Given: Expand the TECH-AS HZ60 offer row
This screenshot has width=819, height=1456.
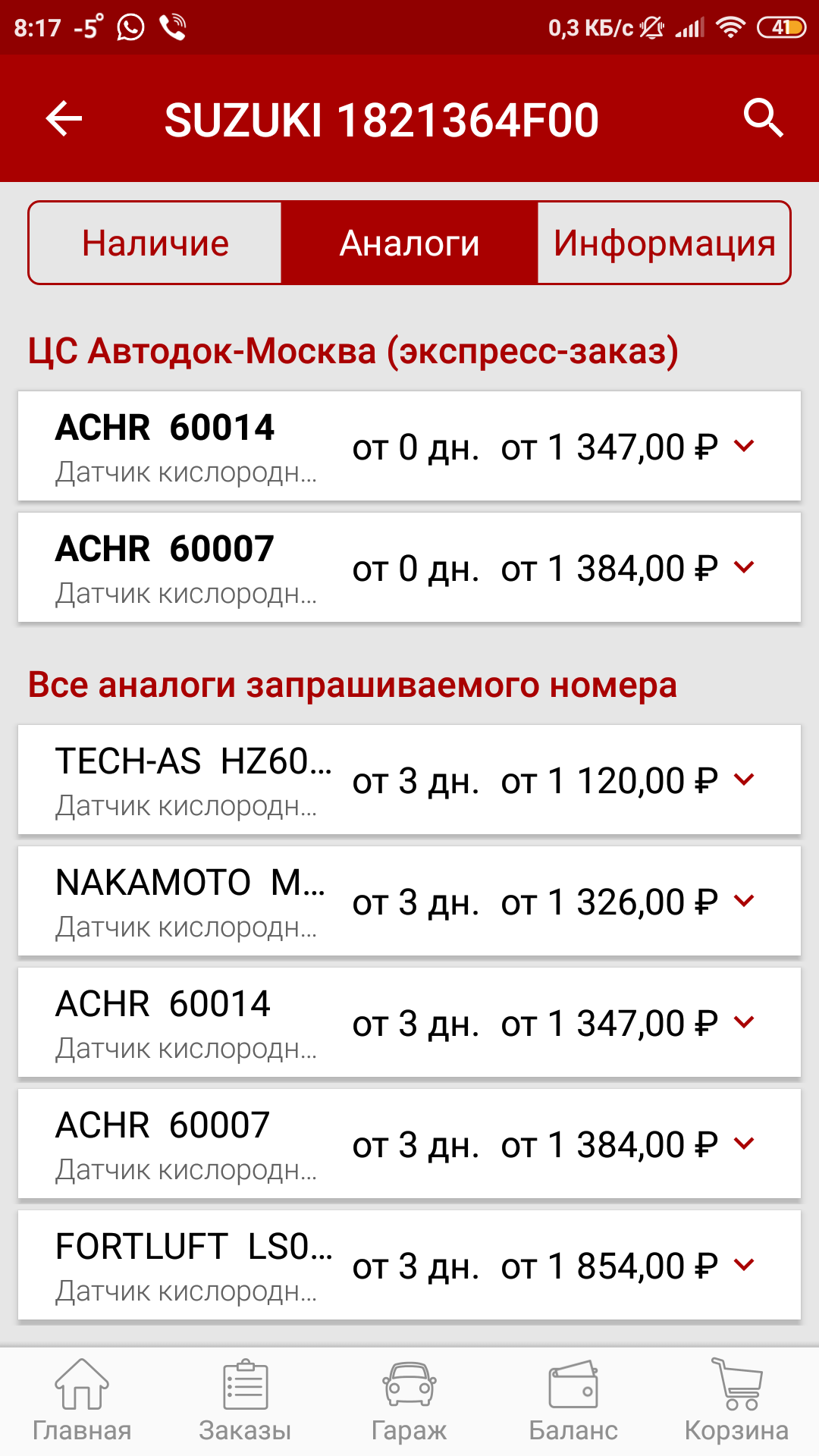Looking at the screenshot, I should pyautogui.click(x=409, y=780).
